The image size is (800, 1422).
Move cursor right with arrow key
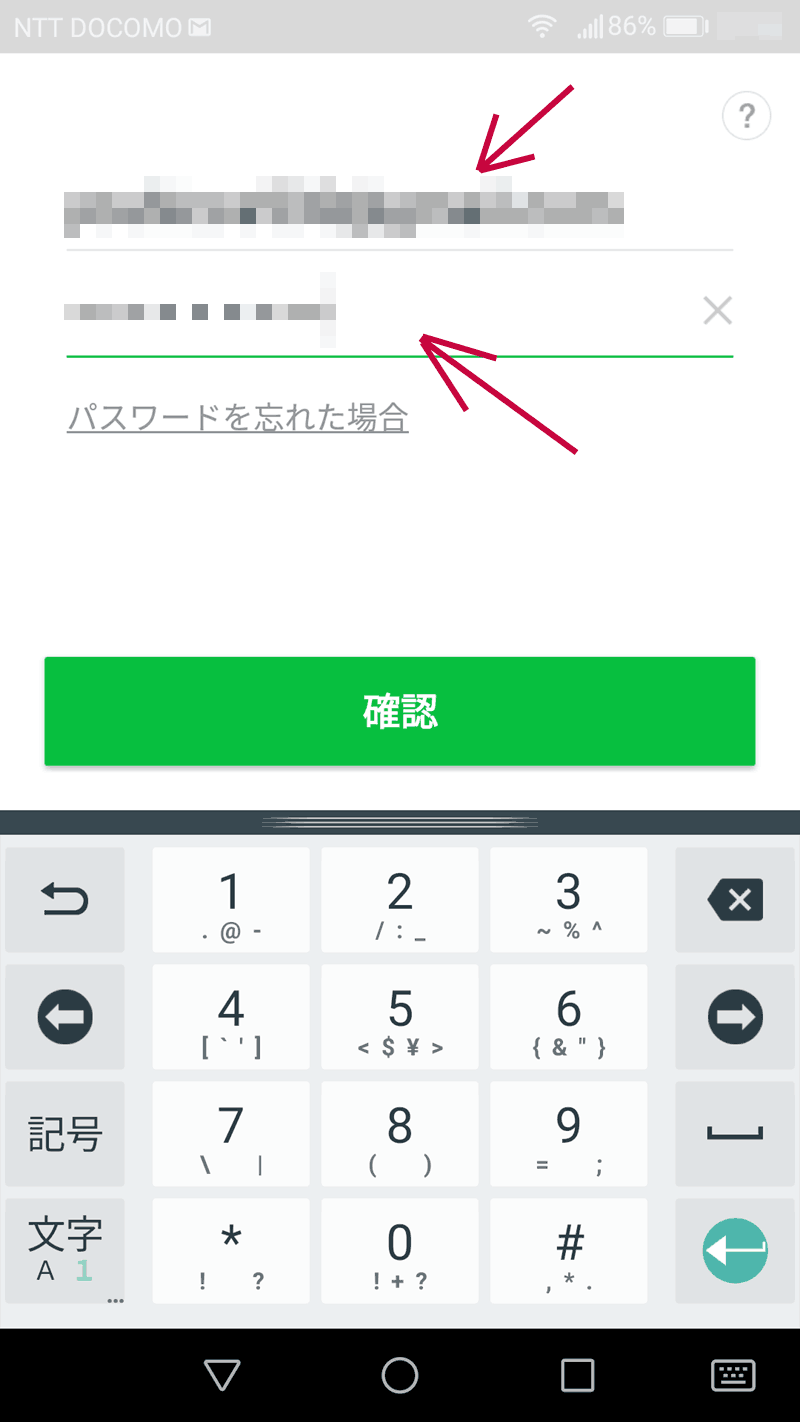click(735, 1017)
